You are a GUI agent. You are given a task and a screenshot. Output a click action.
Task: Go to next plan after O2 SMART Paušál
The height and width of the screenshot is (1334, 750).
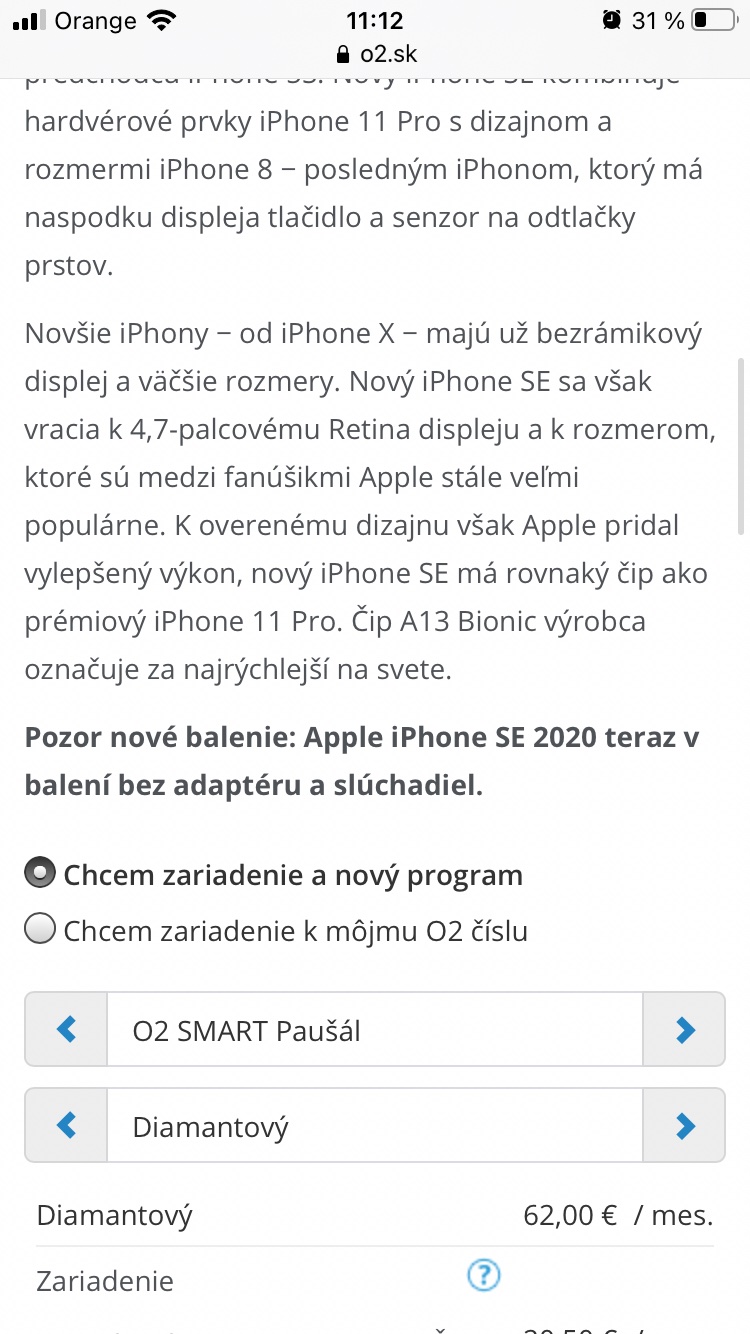point(684,1029)
